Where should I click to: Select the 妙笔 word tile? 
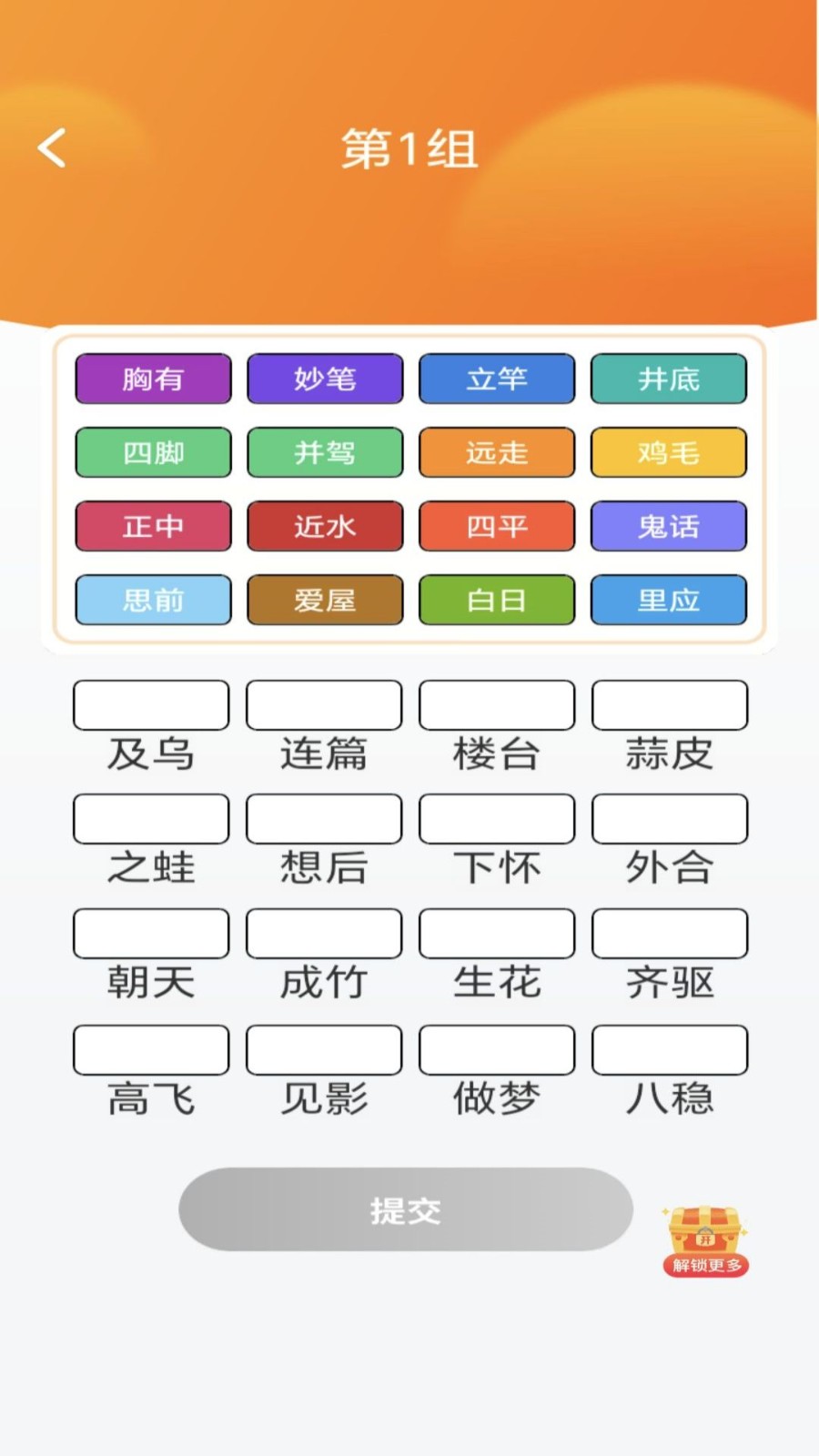[324, 379]
